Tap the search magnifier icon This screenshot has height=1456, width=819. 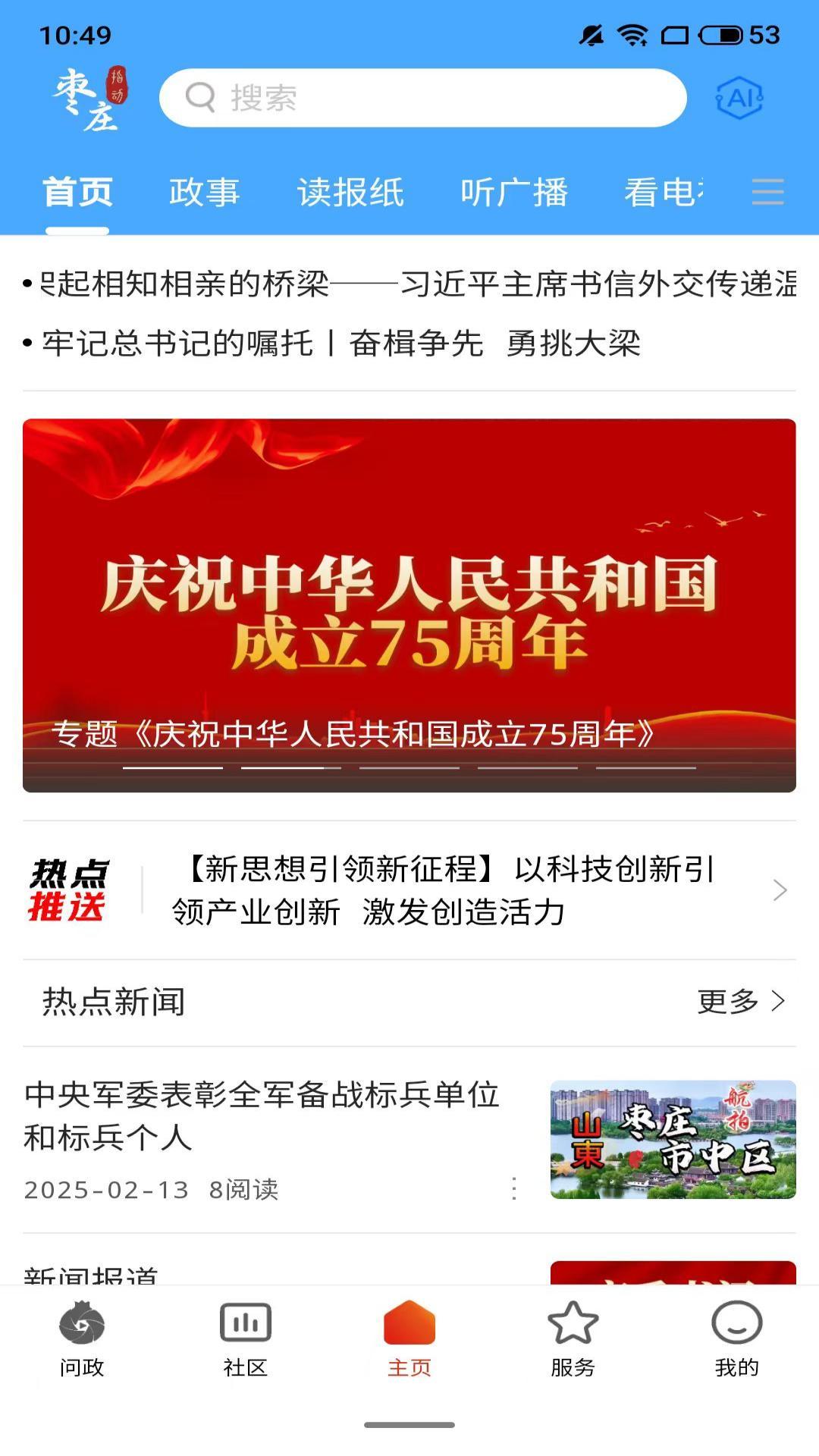pos(199,97)
